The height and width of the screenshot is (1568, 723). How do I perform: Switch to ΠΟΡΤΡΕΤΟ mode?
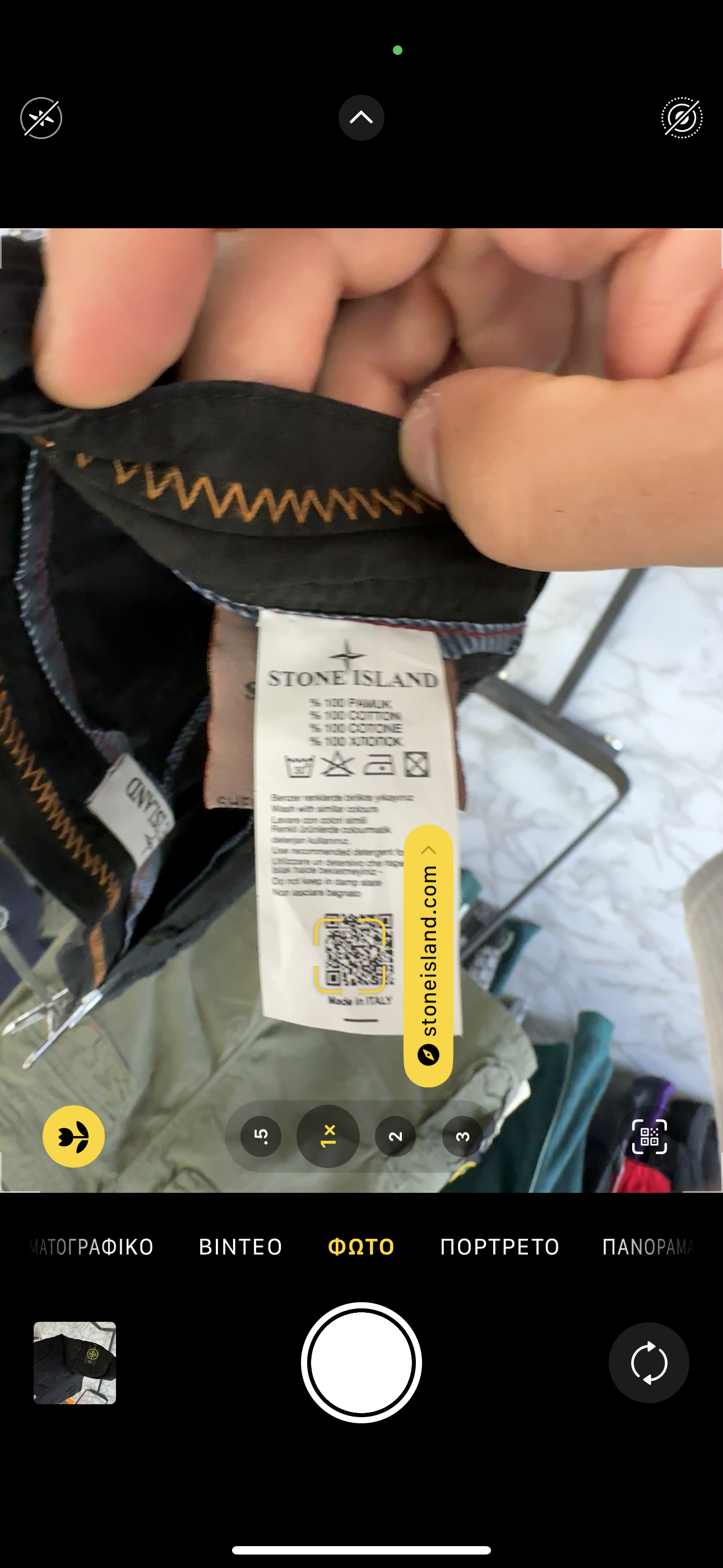pyautogui.click(x=499, y=1247)
